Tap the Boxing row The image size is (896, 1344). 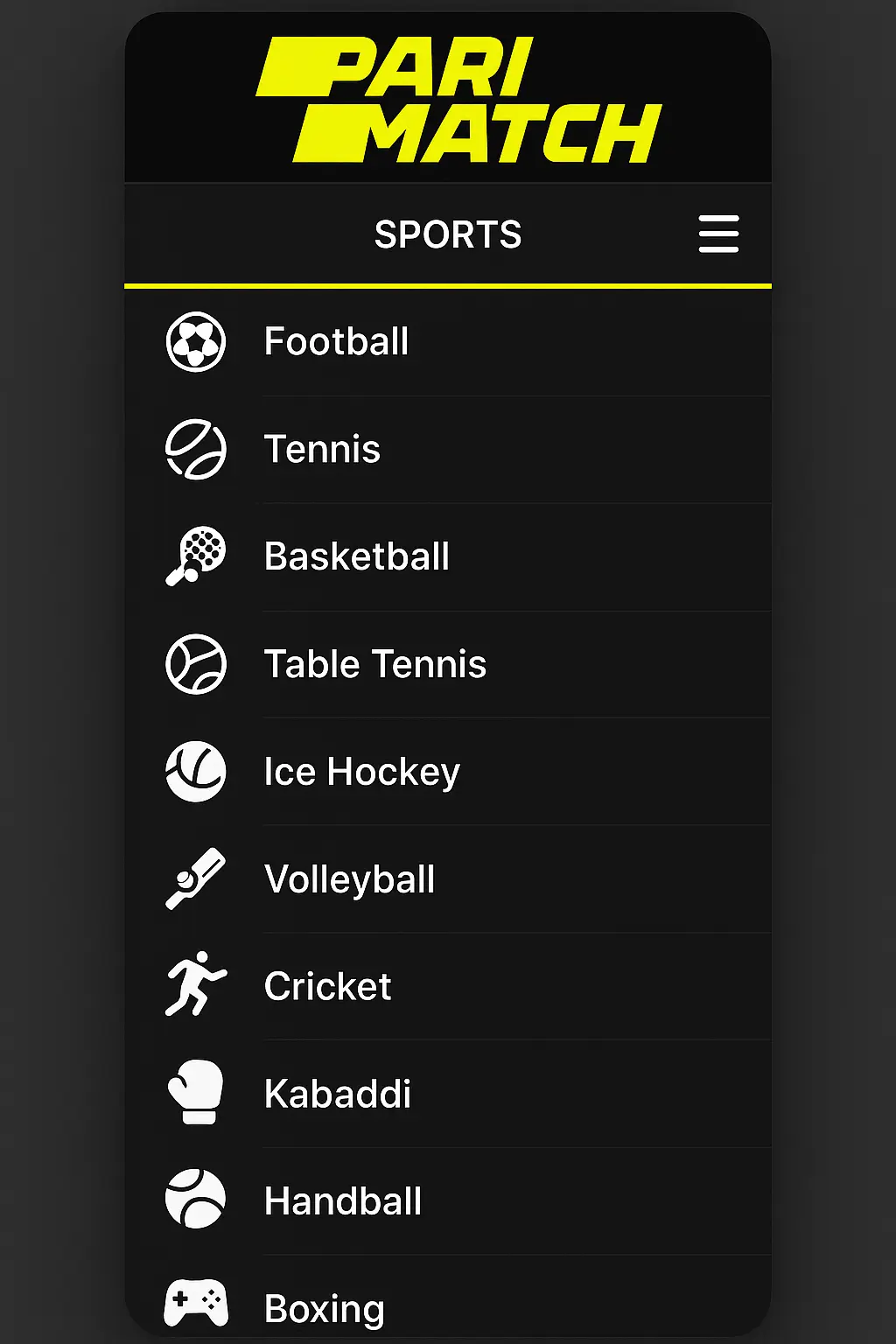[x=325, y=1309]
